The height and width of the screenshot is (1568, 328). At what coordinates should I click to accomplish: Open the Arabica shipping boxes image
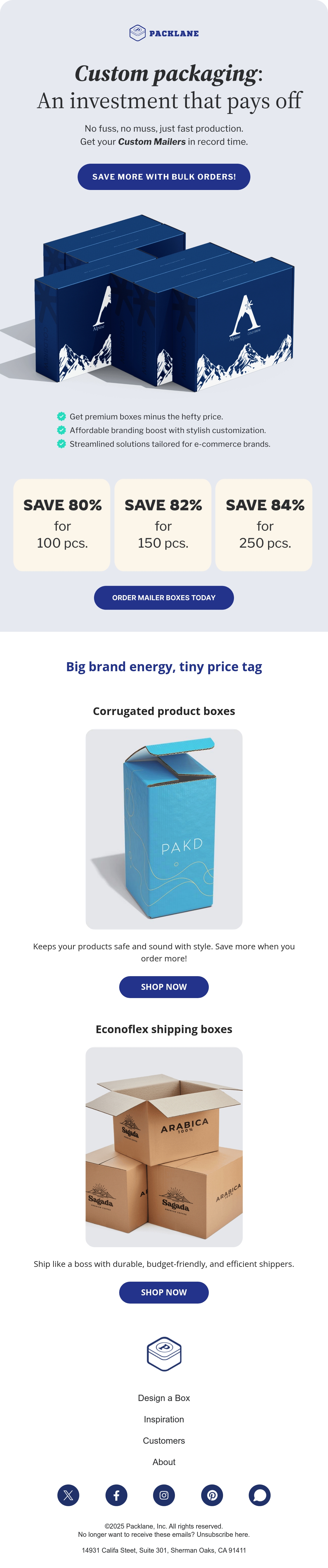pyautogui.click(x=164, y=1147)
